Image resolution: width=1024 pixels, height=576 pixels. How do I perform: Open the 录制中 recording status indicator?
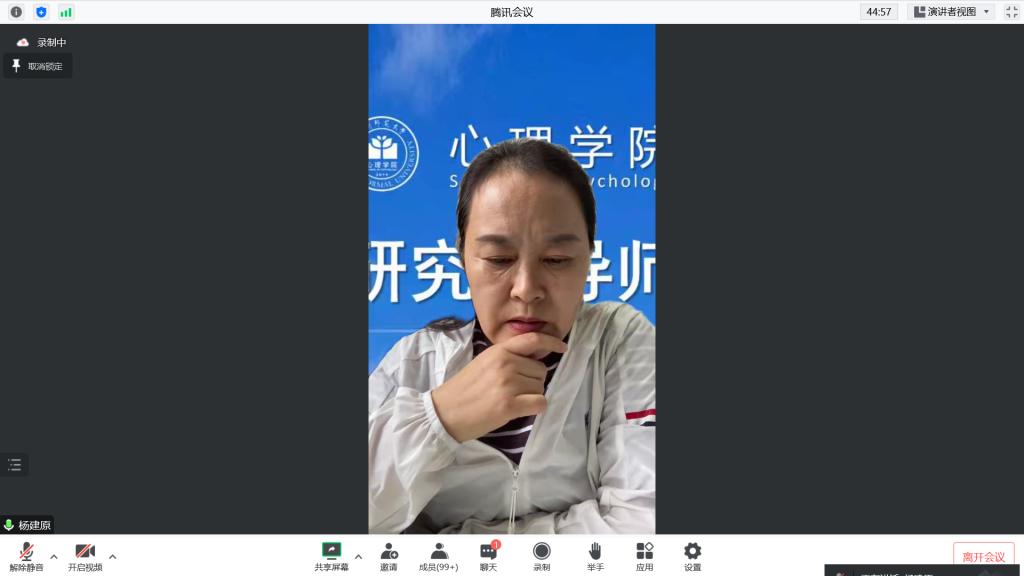[x=42, y=42]
